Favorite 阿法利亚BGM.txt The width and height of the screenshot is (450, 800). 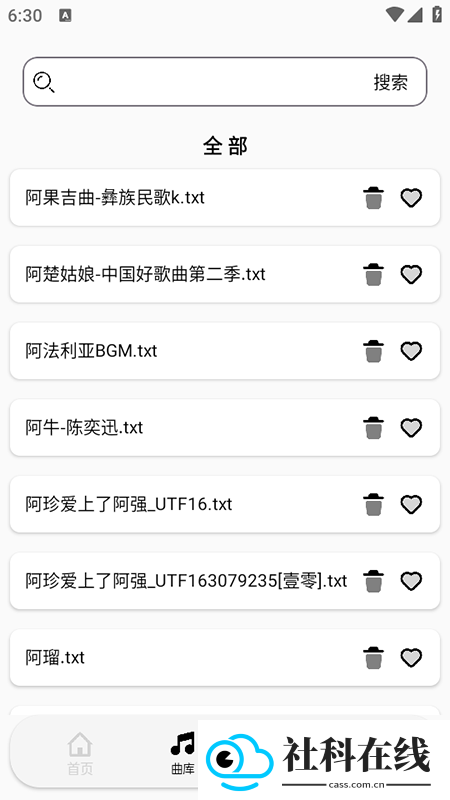click(411, 351)
